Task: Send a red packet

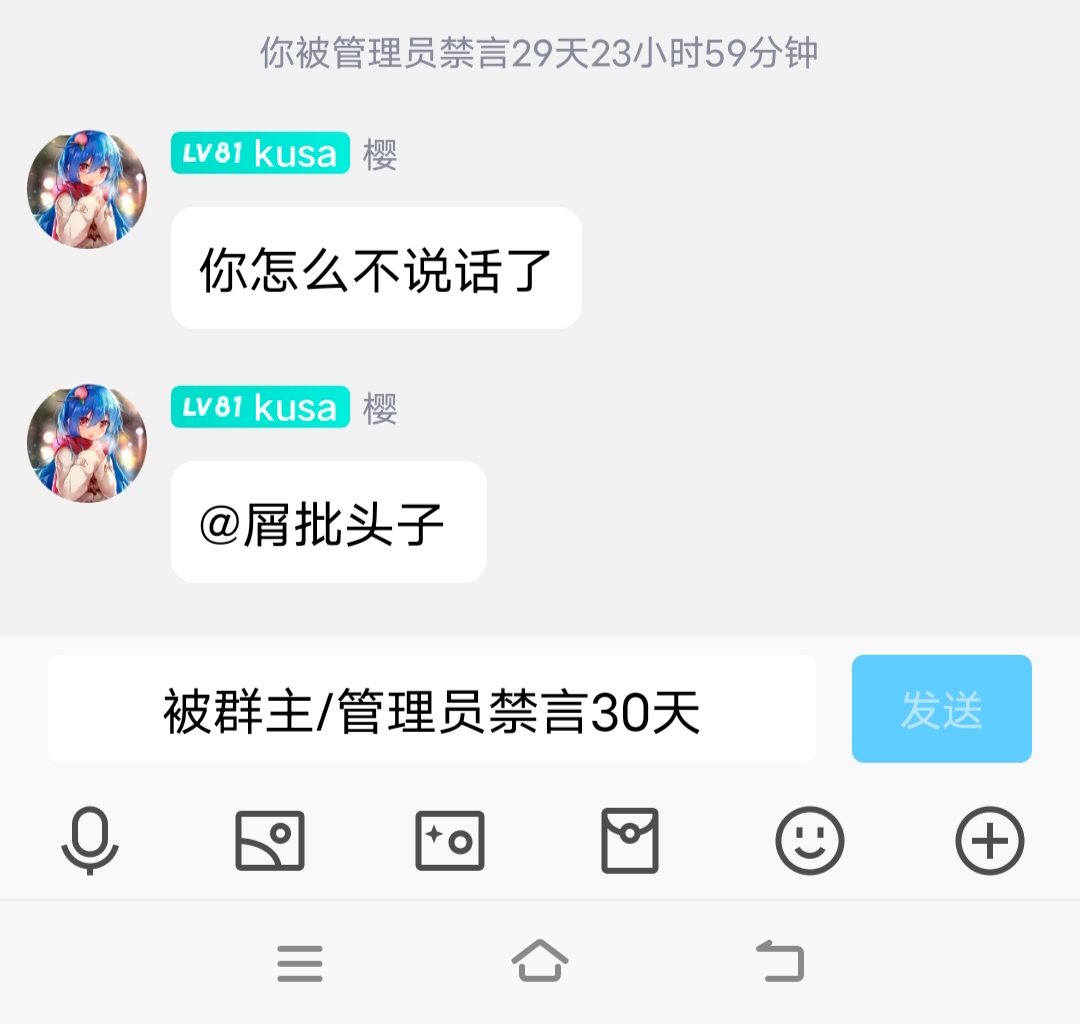Action: pyautogui.click(x=630, y=841)
